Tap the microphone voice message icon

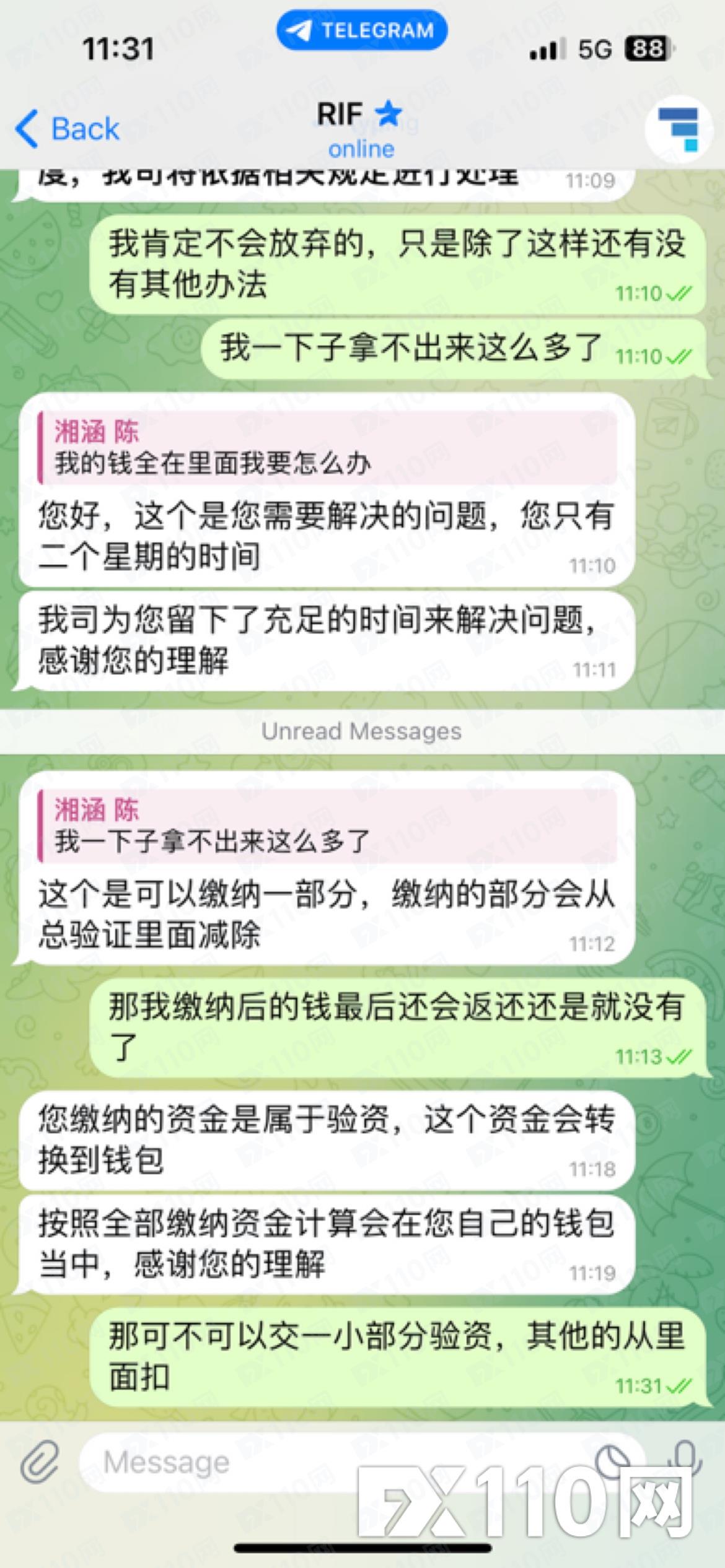coord(686,1460)
